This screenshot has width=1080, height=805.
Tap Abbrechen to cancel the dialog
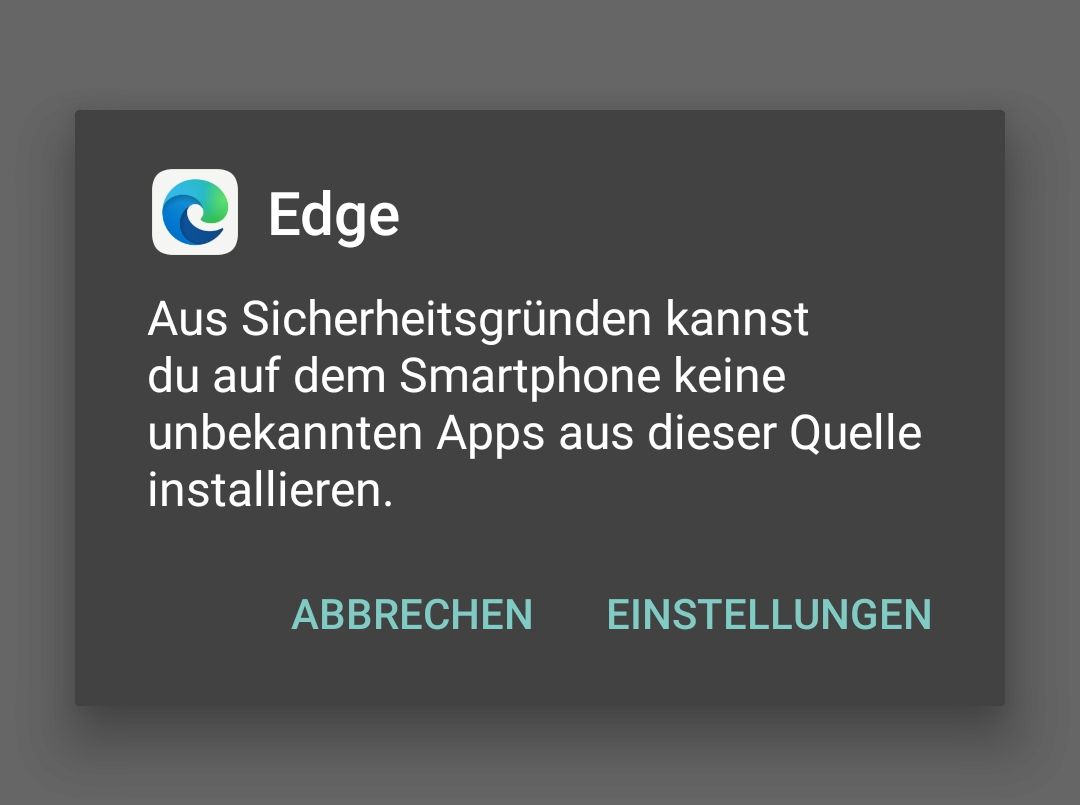[x=412, y=614]
